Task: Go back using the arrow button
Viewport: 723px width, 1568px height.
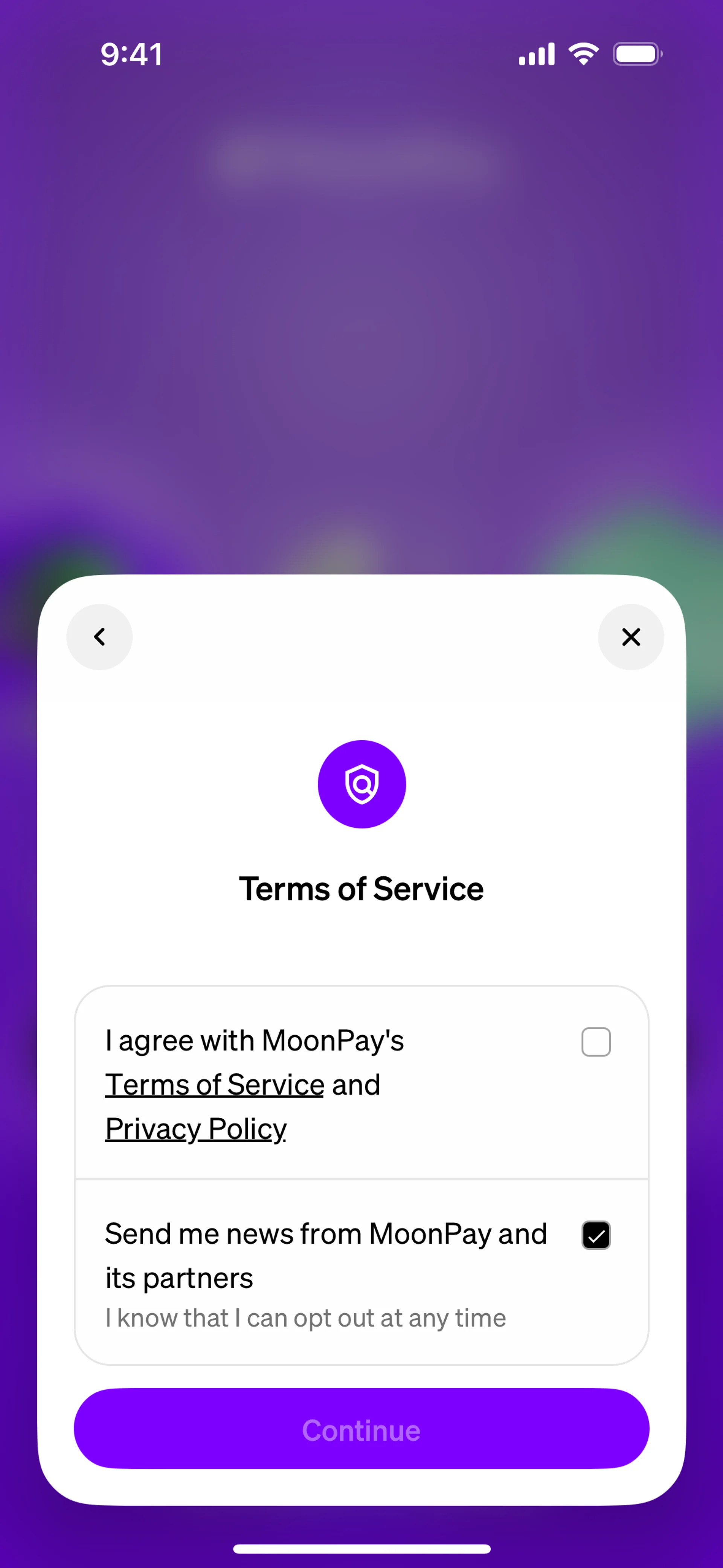Action: (x=99, y=637)
